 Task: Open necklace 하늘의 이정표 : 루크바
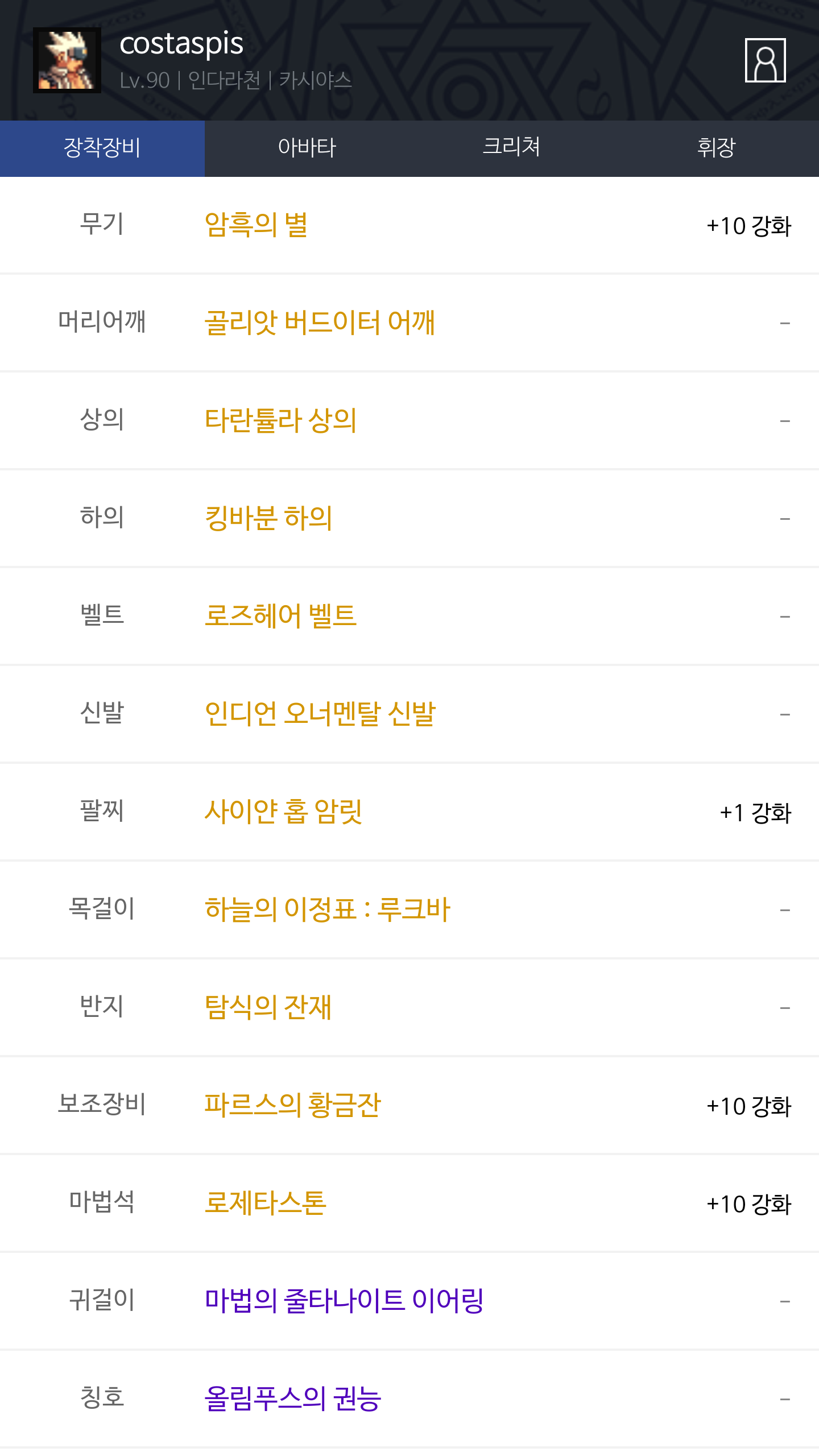[x=327, y=909]
